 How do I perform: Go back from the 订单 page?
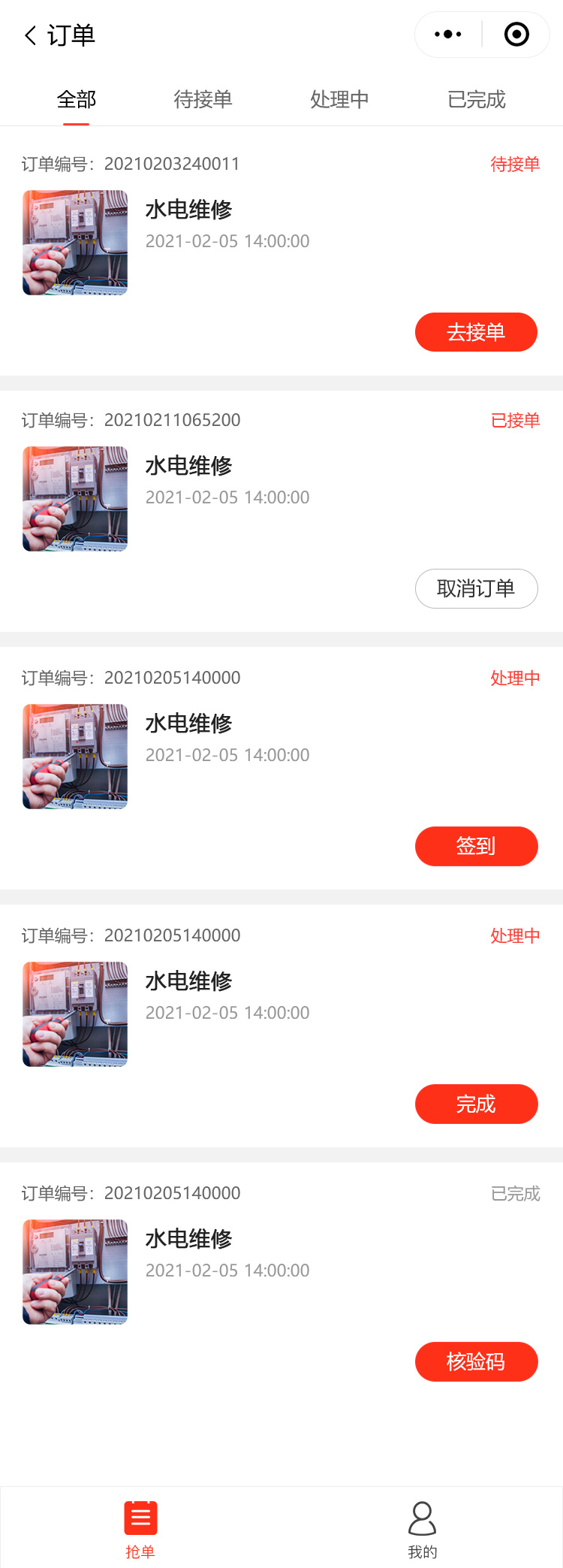coord(31,35)
